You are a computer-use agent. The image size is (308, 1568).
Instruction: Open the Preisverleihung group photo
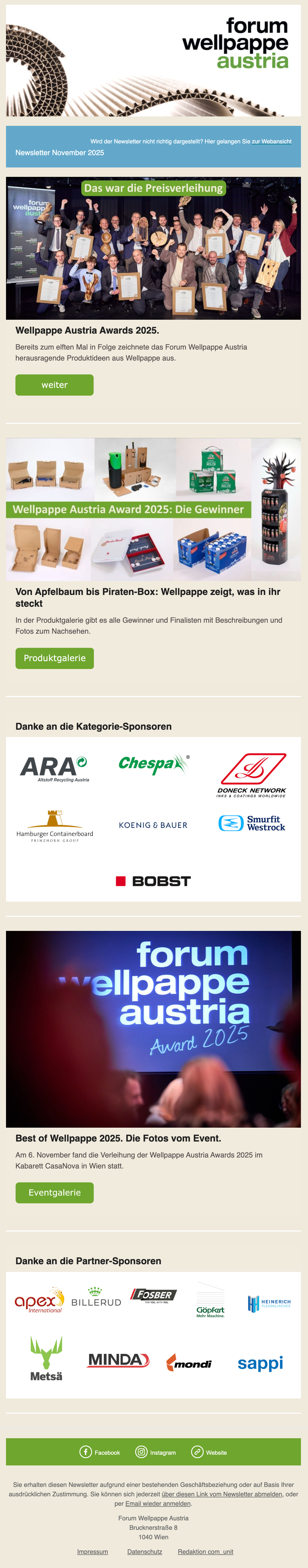pos(153,248)
